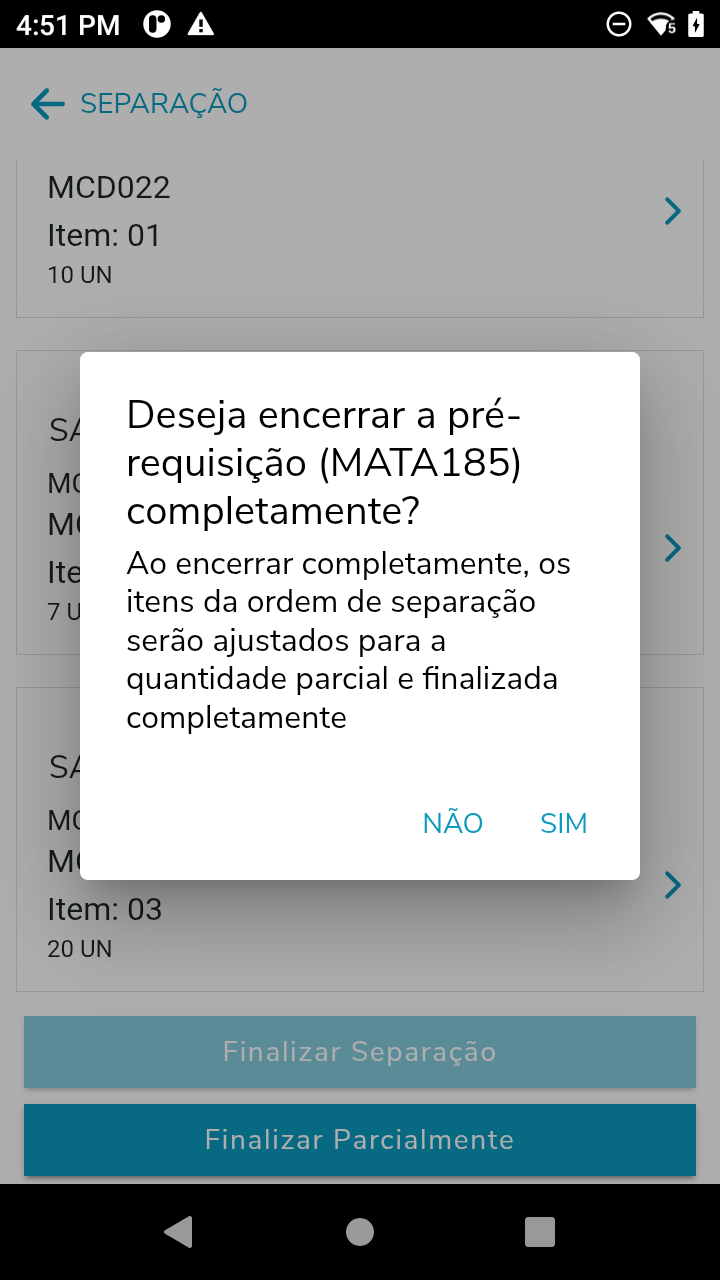Tap the system back button
The width and height of the screenshot is (720, 1280).
click(x=179, y=1232)
